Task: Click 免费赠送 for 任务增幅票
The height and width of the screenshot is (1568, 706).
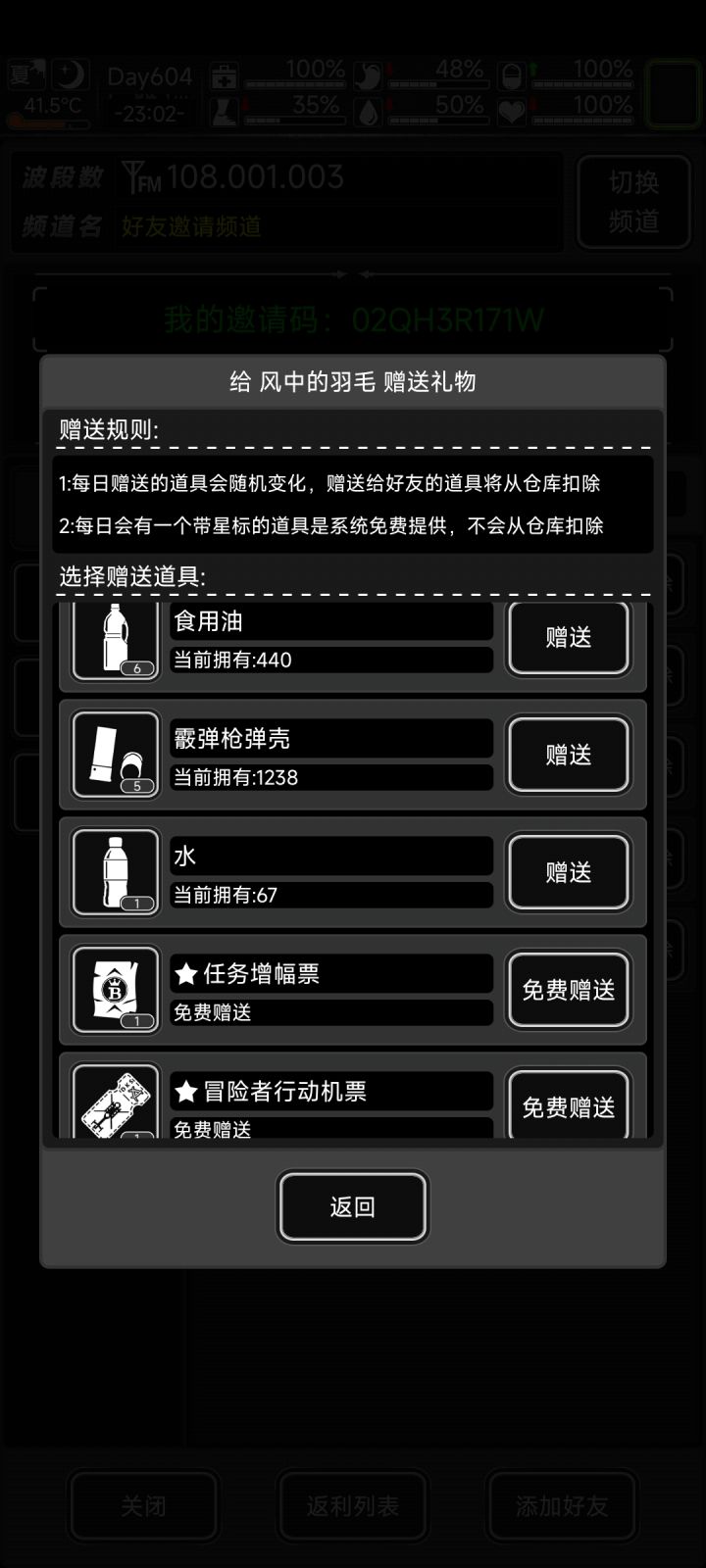Action: (x=569, y=990)
